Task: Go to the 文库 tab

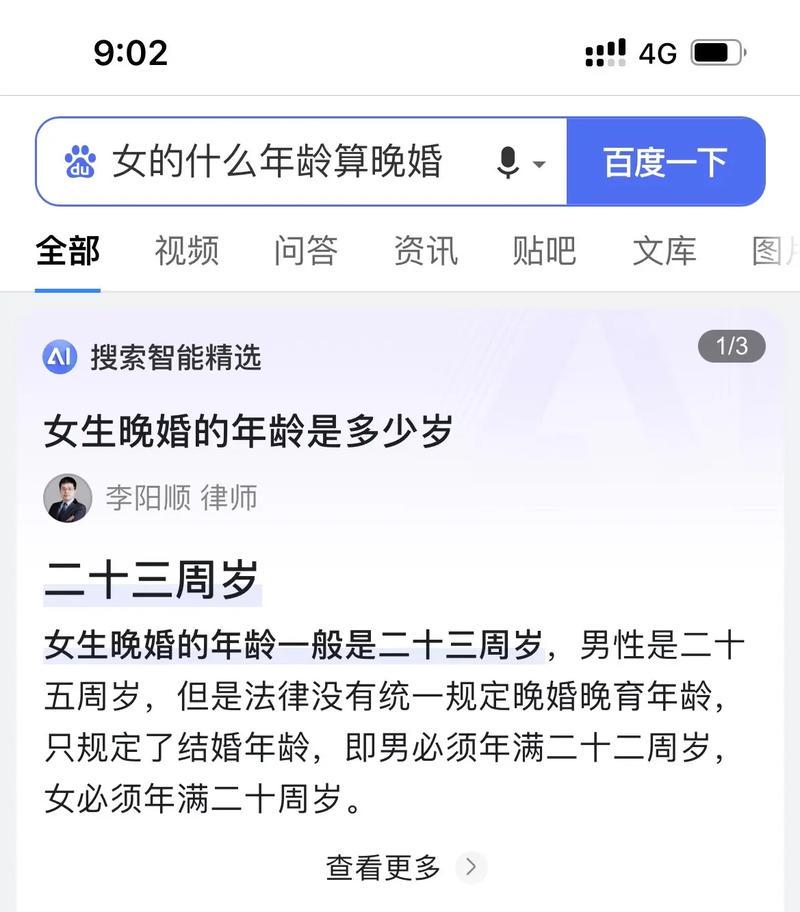Action: (664, 250)
